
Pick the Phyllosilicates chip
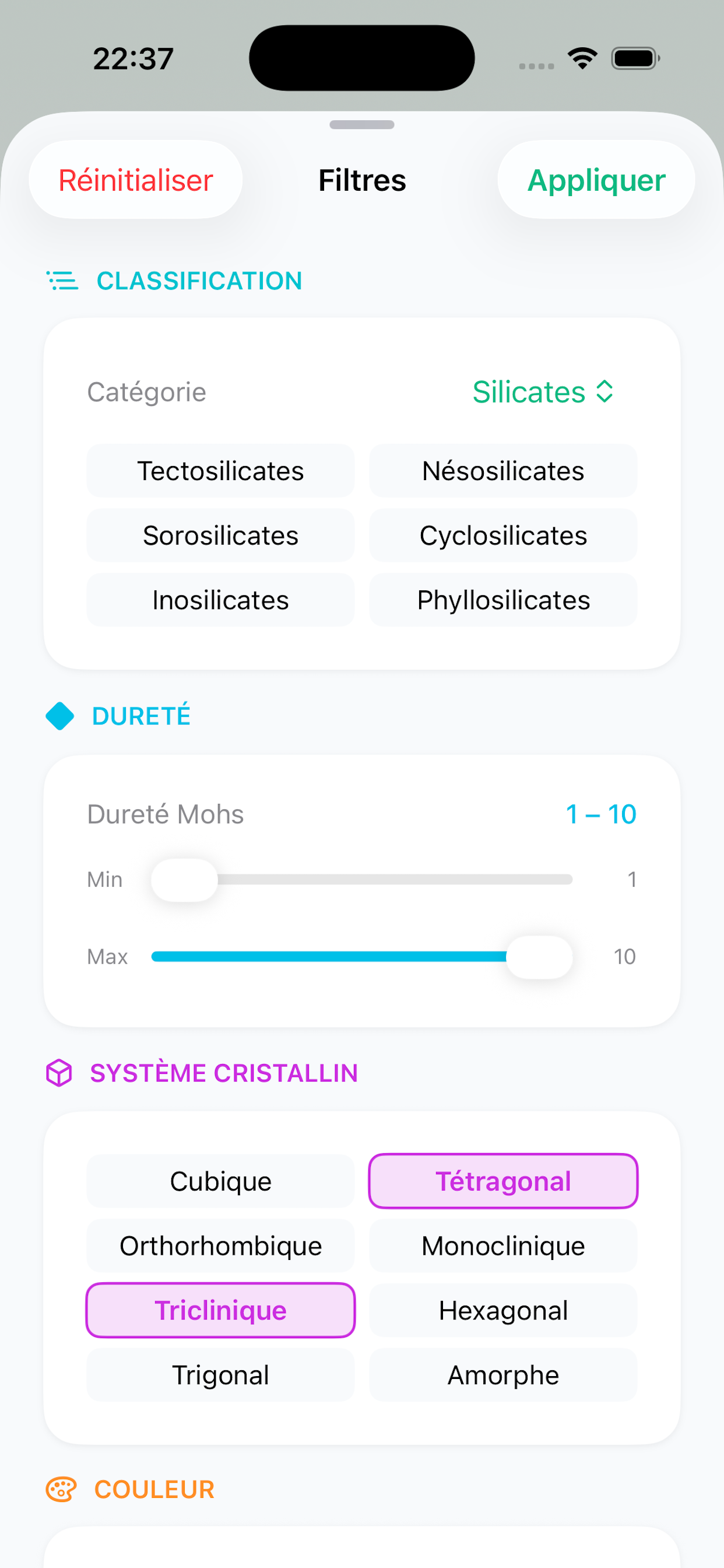point(502,600)
